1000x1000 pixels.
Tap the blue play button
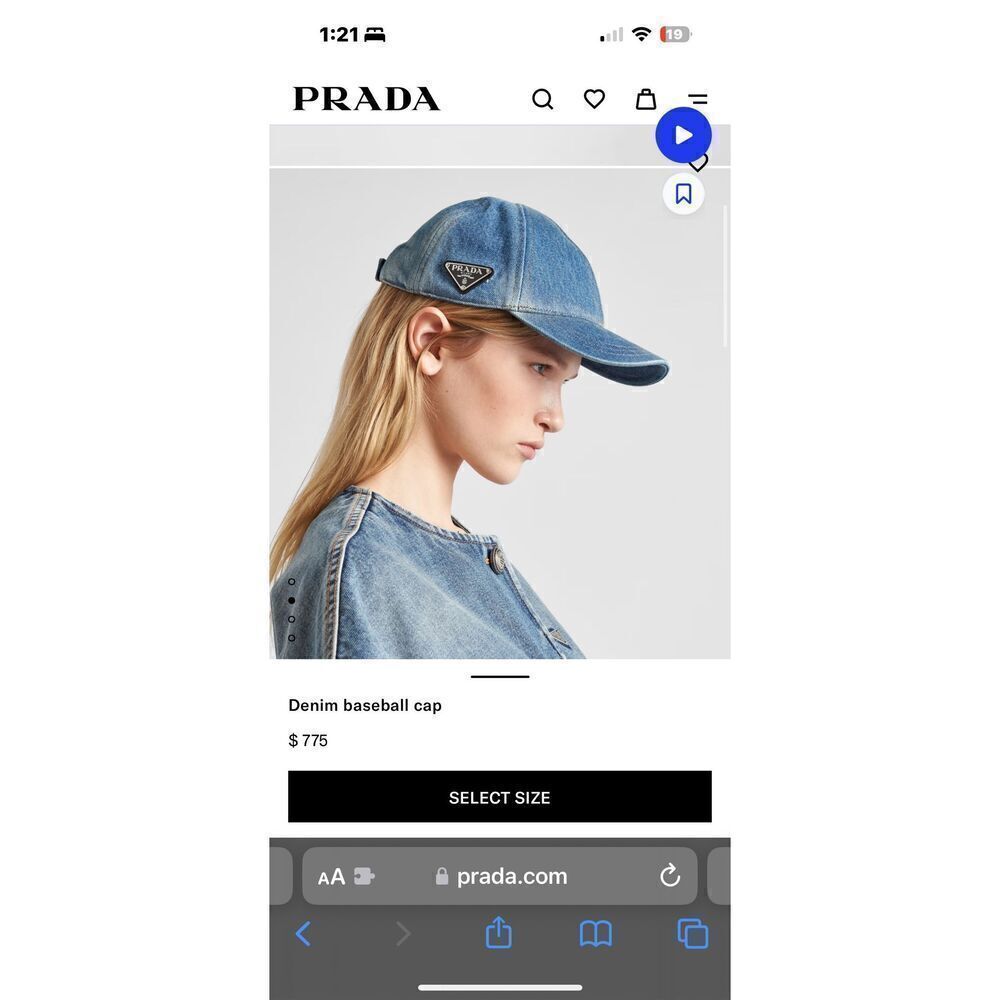click(x=683, y=135)
